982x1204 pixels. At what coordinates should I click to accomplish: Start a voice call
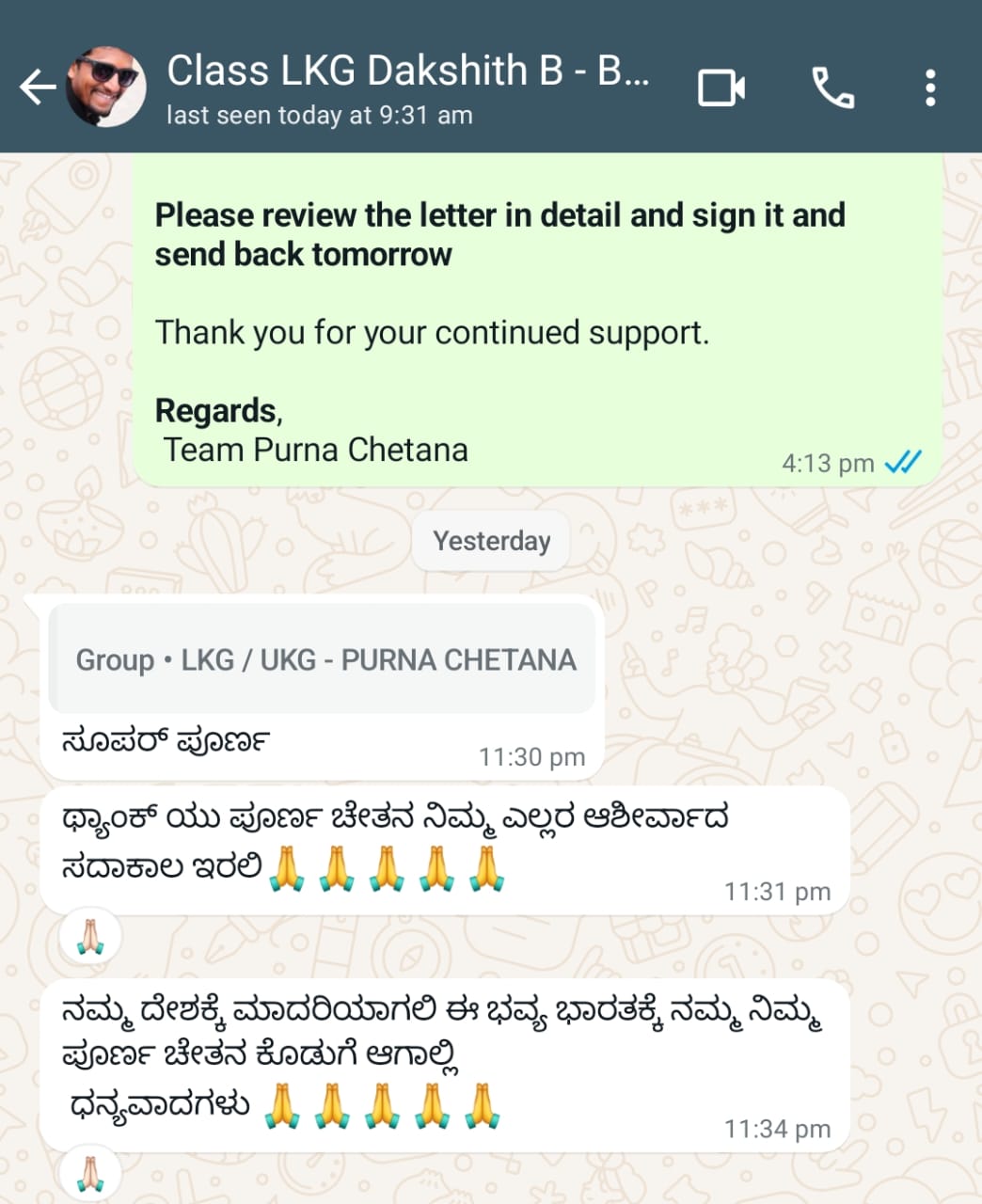(x=832, y=88)
